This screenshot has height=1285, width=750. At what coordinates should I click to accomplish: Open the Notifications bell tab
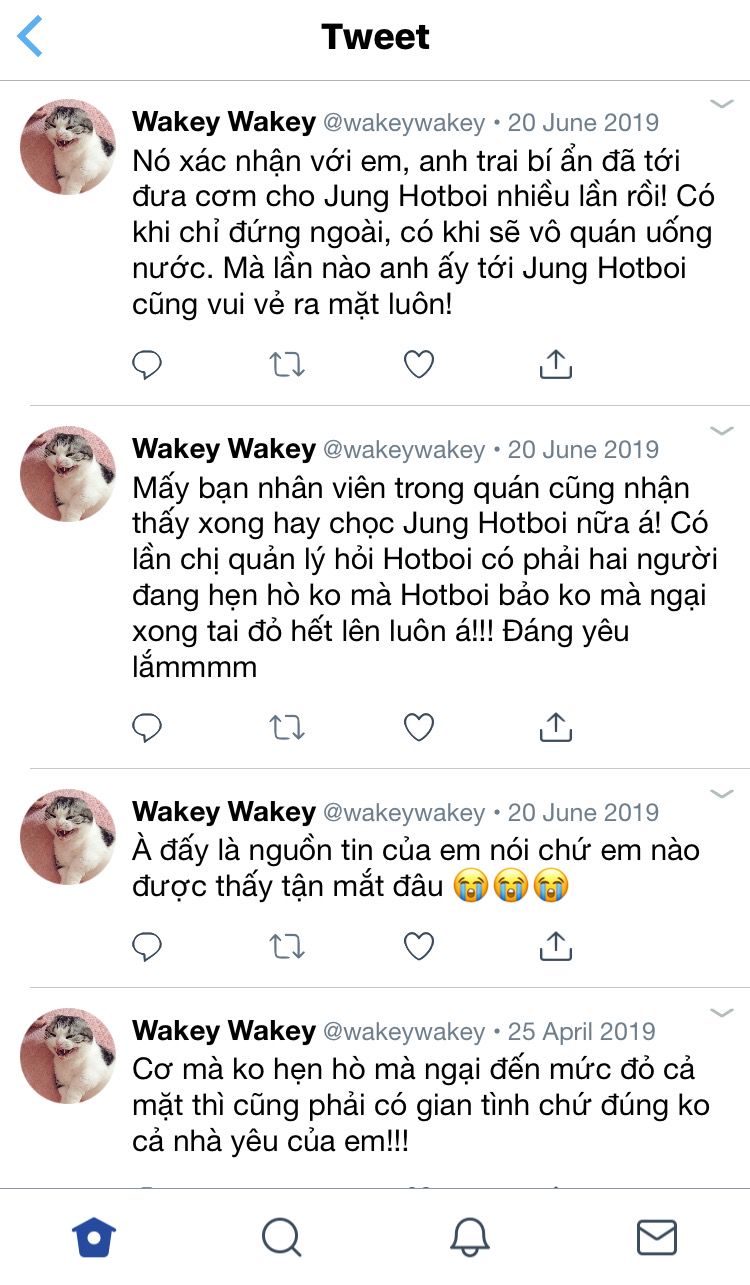(x=469, y=1238)
